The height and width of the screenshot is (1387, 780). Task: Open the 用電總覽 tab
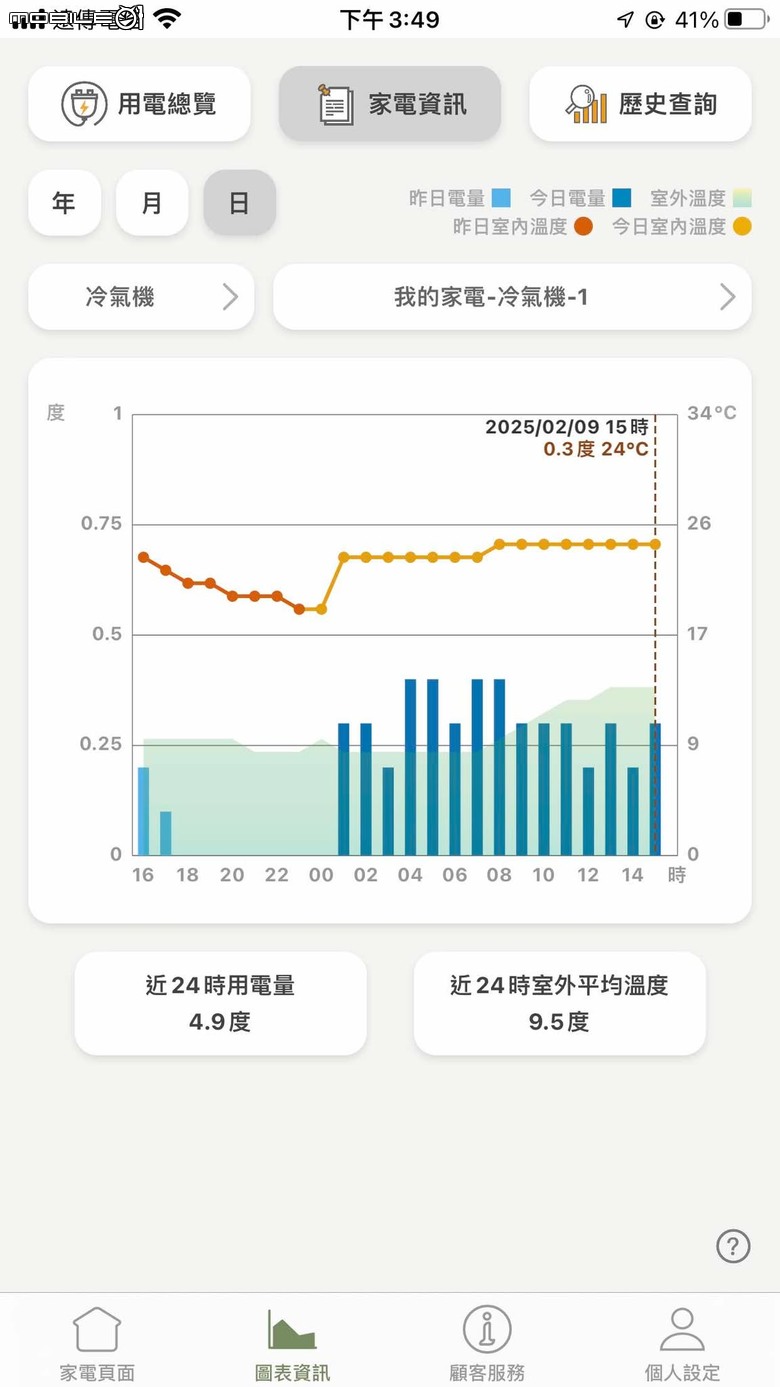pyautogui.click(x=139, y=104)
